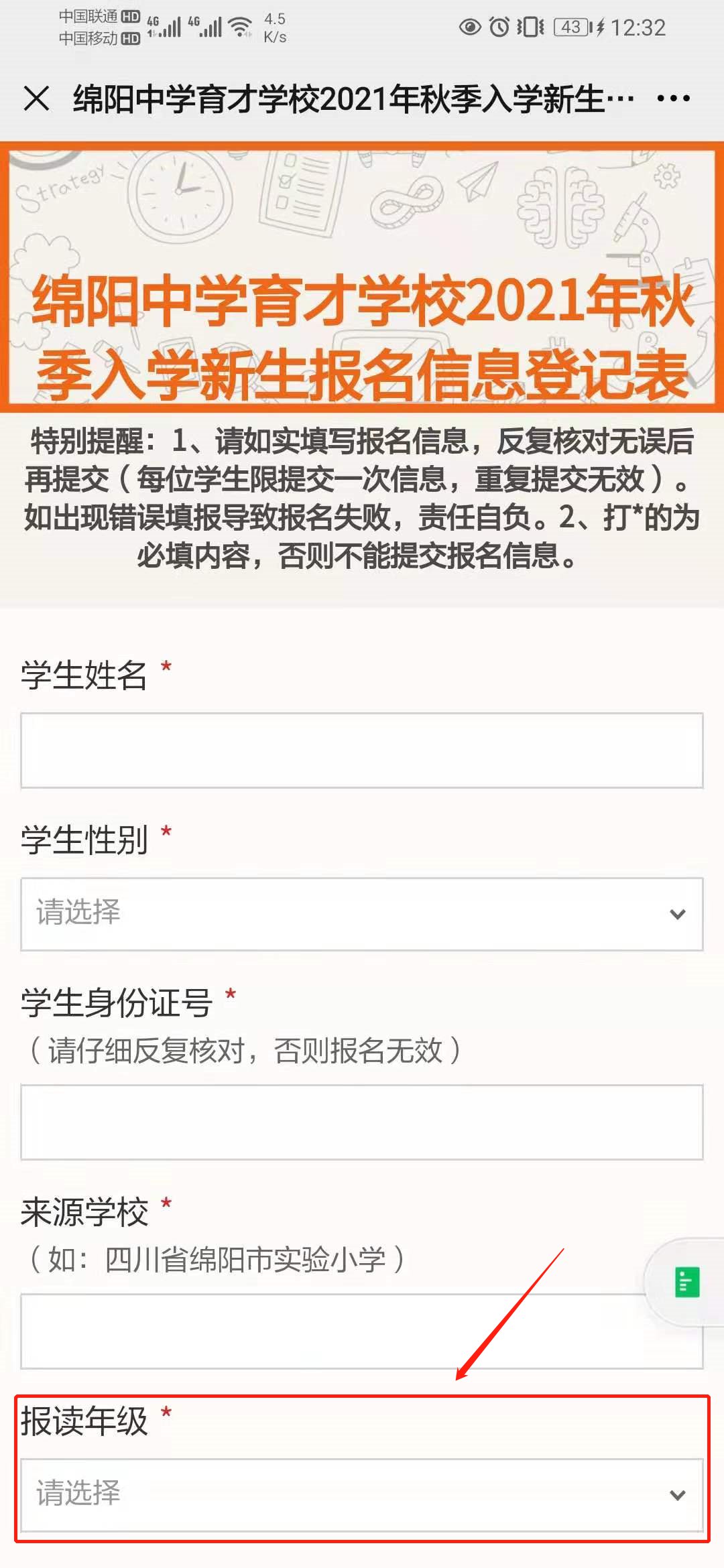Open the 报读年级 dropdown
The image size is (724, 1568).
coord(361,1494)
